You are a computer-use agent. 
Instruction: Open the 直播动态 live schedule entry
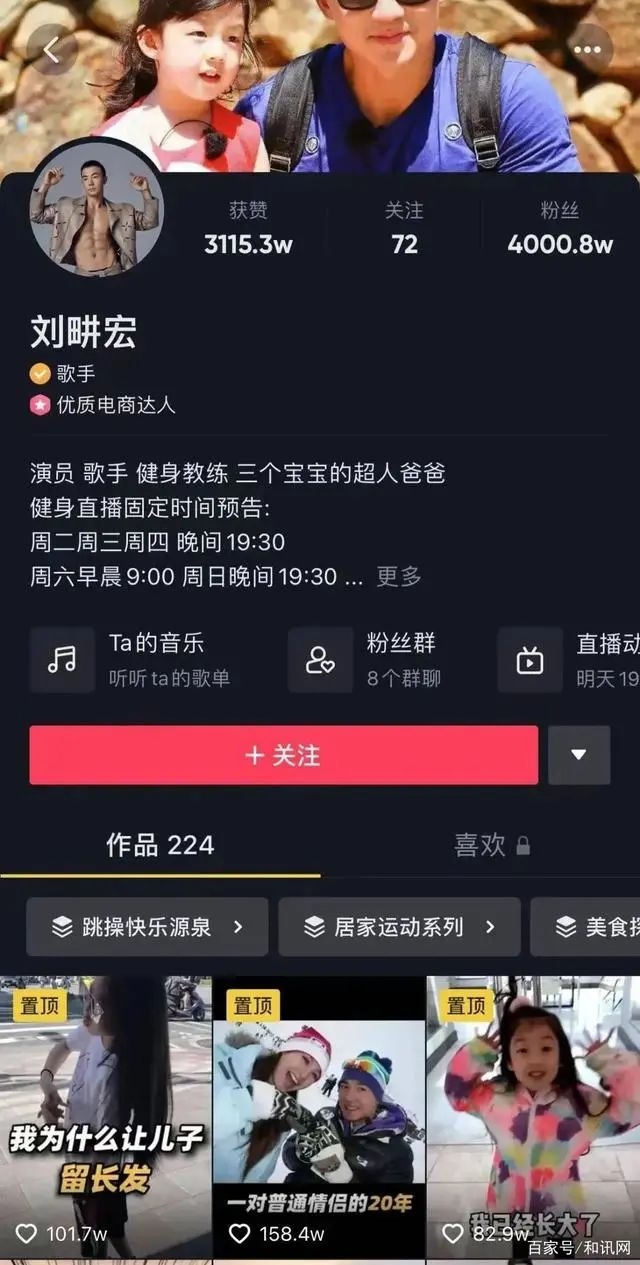(569, 660)
